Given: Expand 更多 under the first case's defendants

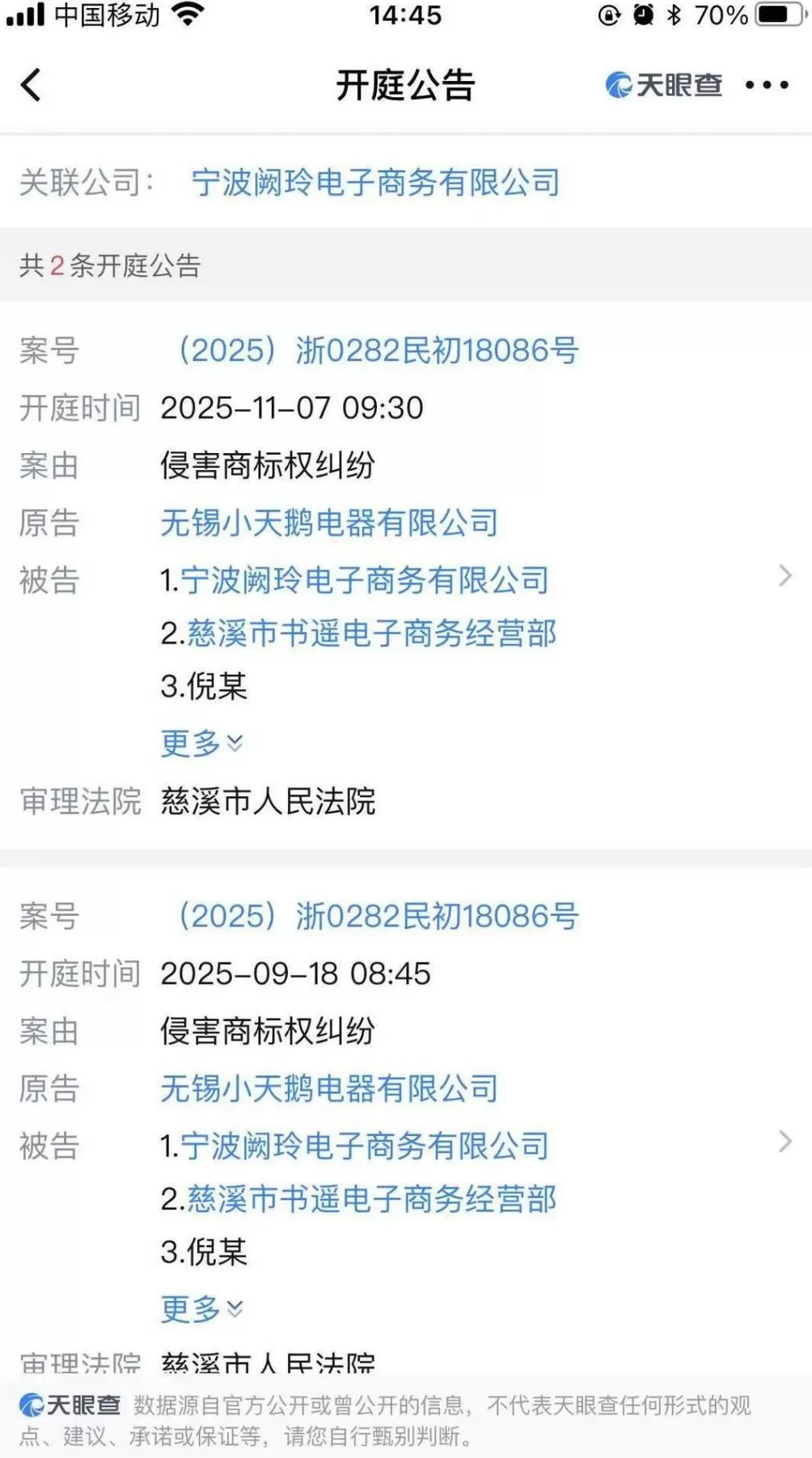Looking at the screenshot, I should pos(201,741).
